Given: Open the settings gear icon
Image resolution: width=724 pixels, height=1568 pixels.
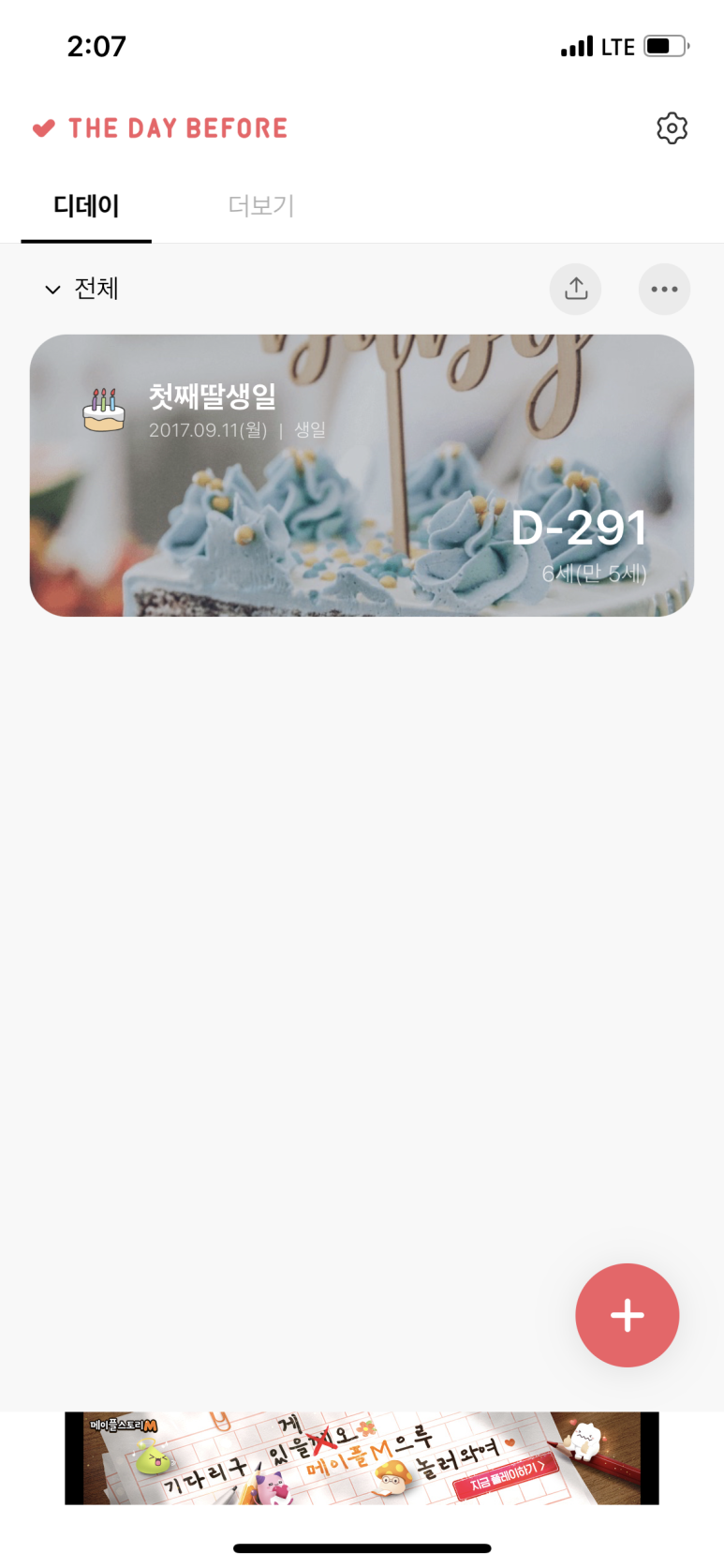Looking at the screenshot, I should [672, 128].
